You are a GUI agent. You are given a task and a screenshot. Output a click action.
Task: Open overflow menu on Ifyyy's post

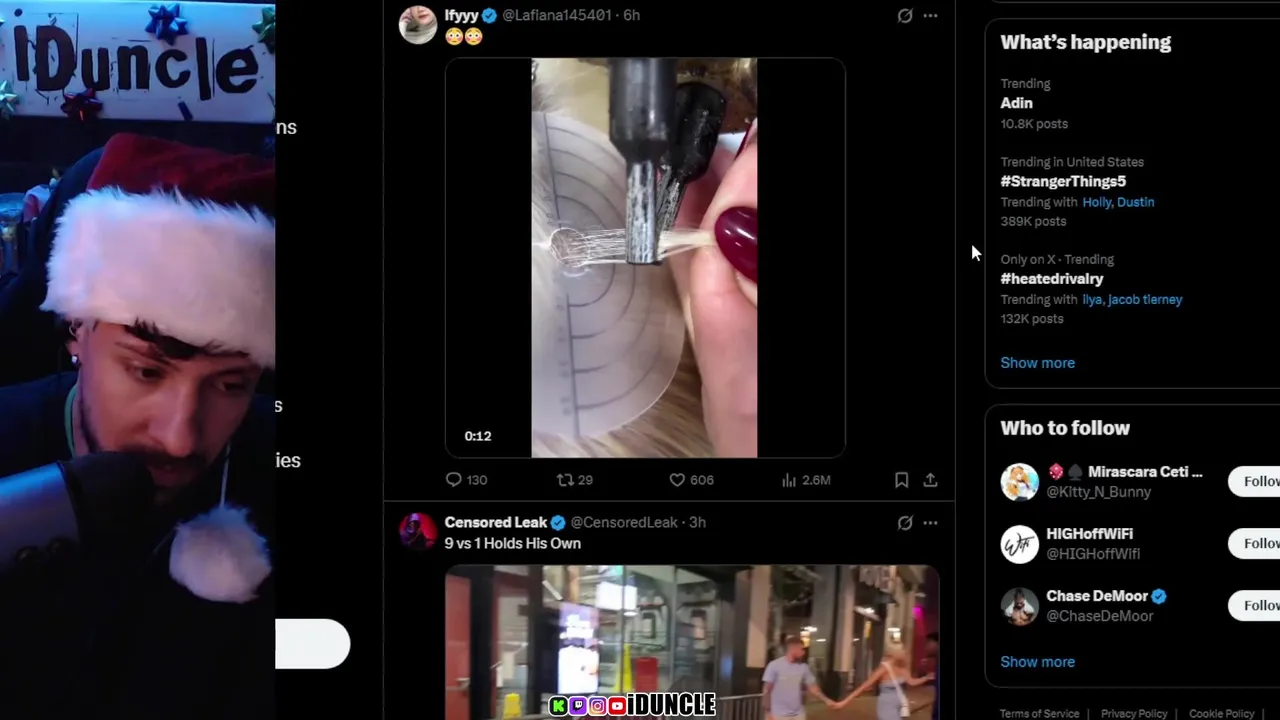(930, 16)
